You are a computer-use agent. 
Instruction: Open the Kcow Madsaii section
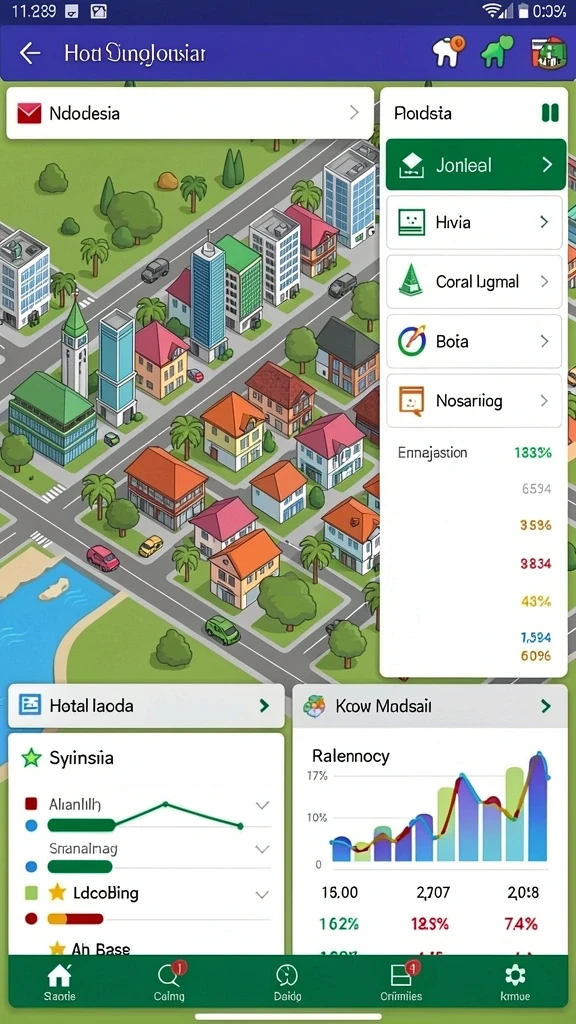(x=430, y=706)
